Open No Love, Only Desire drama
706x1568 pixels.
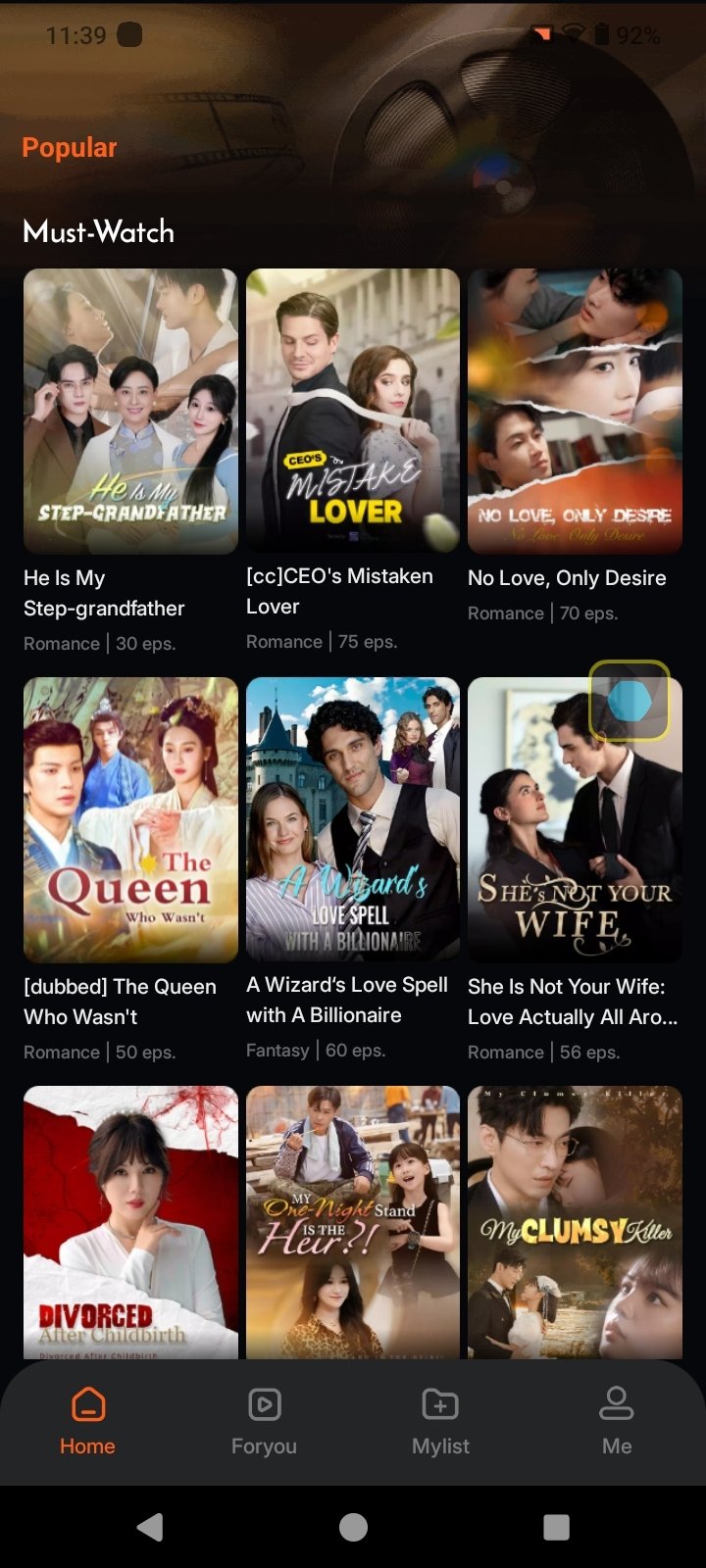click(x=575, y=412)
